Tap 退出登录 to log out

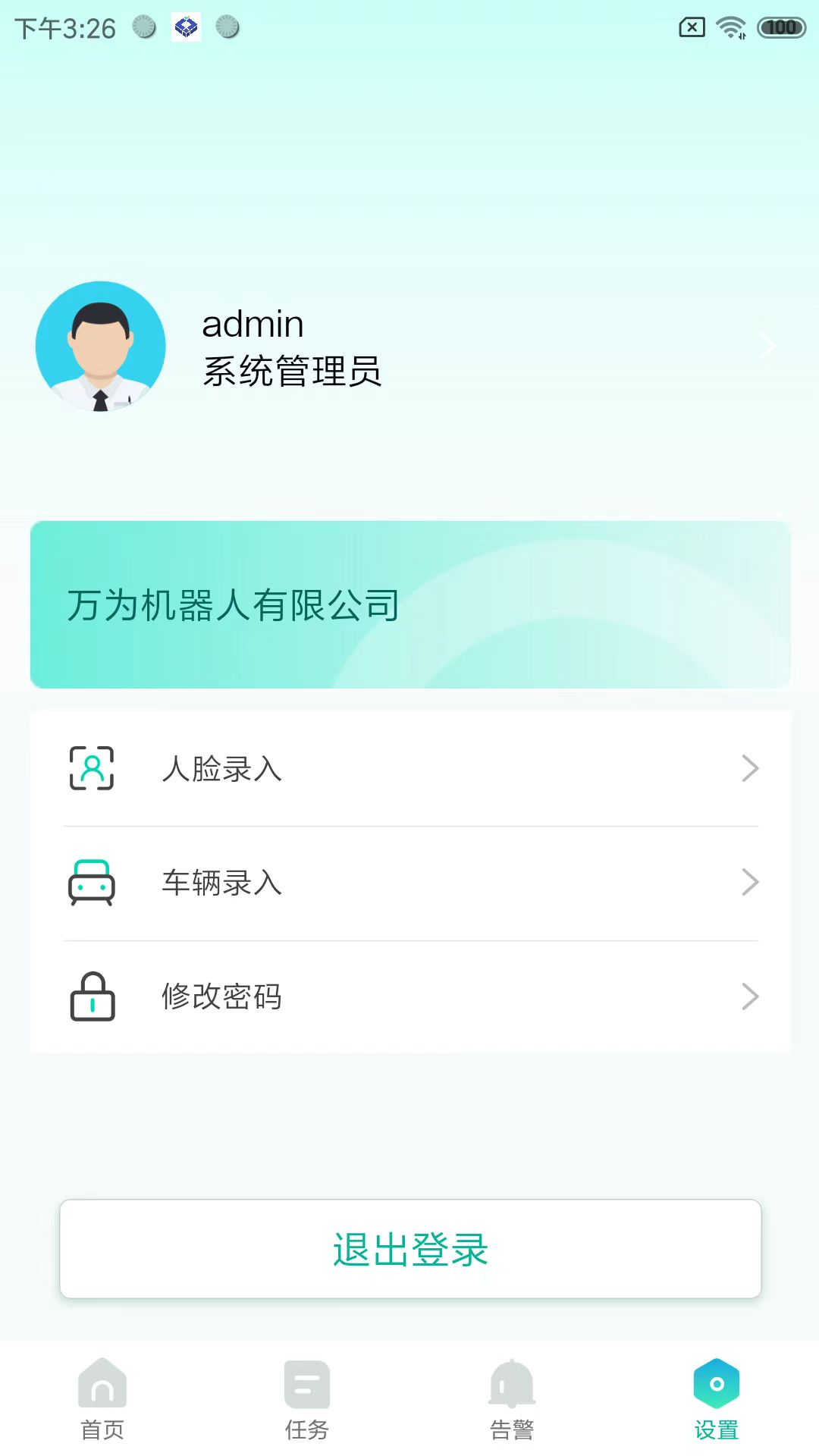pyautogui.click(x=409, y=1249)
